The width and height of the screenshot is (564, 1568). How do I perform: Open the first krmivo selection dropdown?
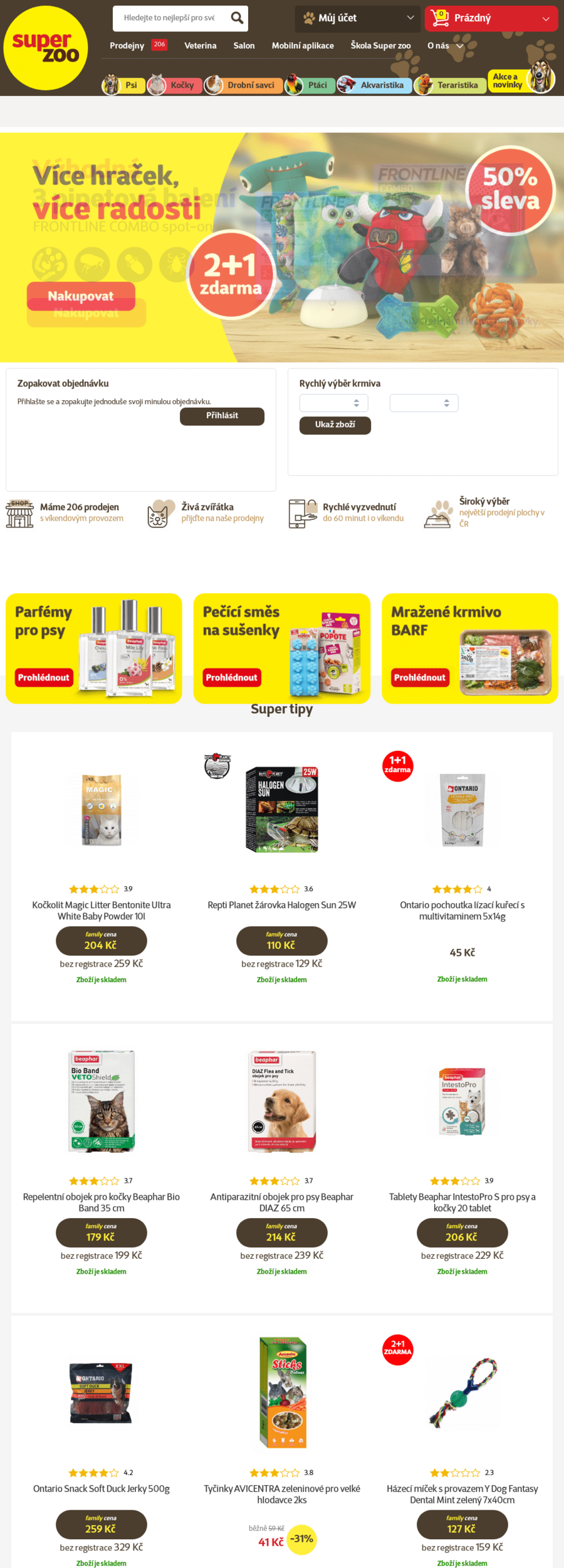click(333, 403)
